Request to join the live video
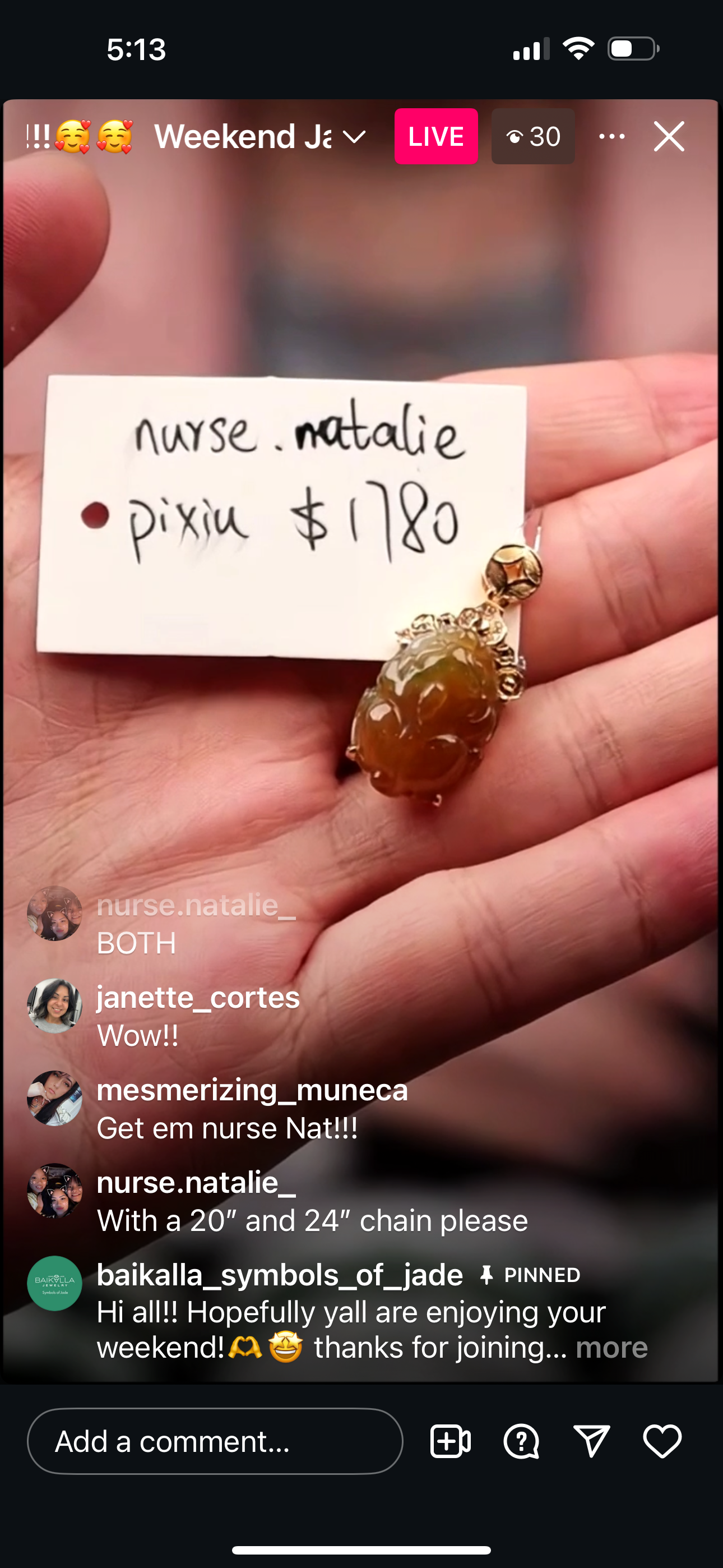This screenshot has height=1568, width=723. (x=451, y=1441)
